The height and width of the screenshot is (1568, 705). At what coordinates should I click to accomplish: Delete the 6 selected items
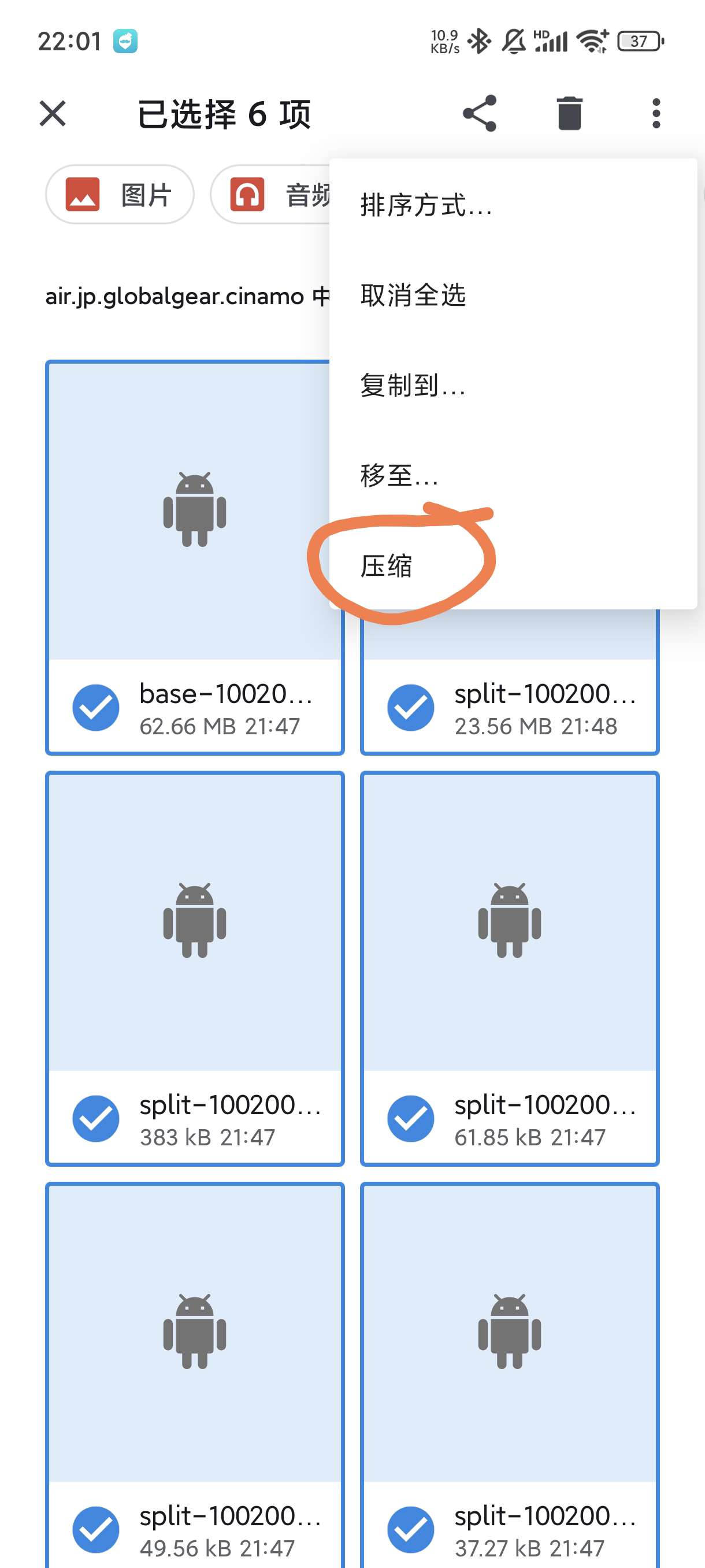pyautogui.click(x=569, y=113)
